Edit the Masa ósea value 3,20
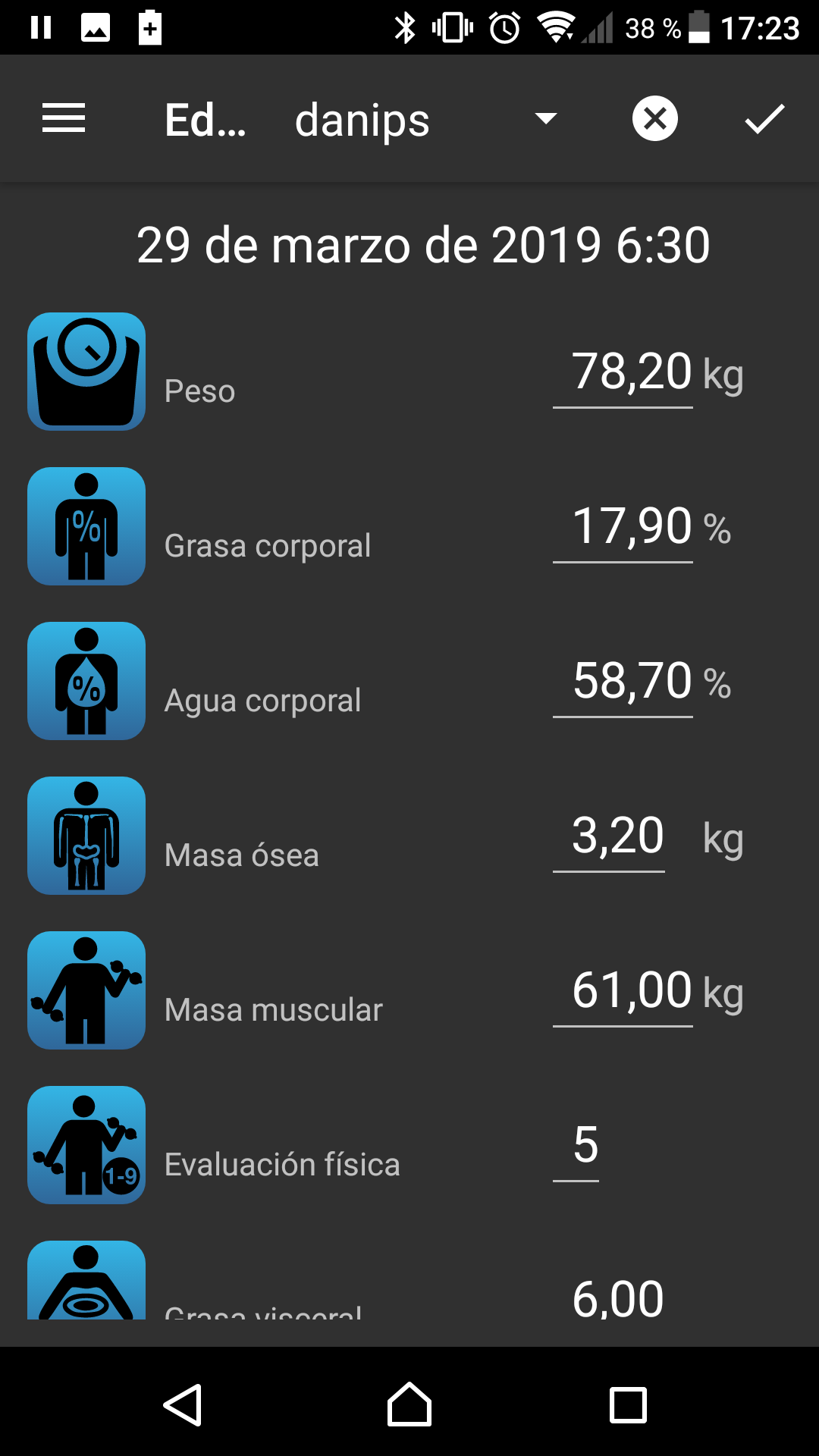 tap(609, 839)
